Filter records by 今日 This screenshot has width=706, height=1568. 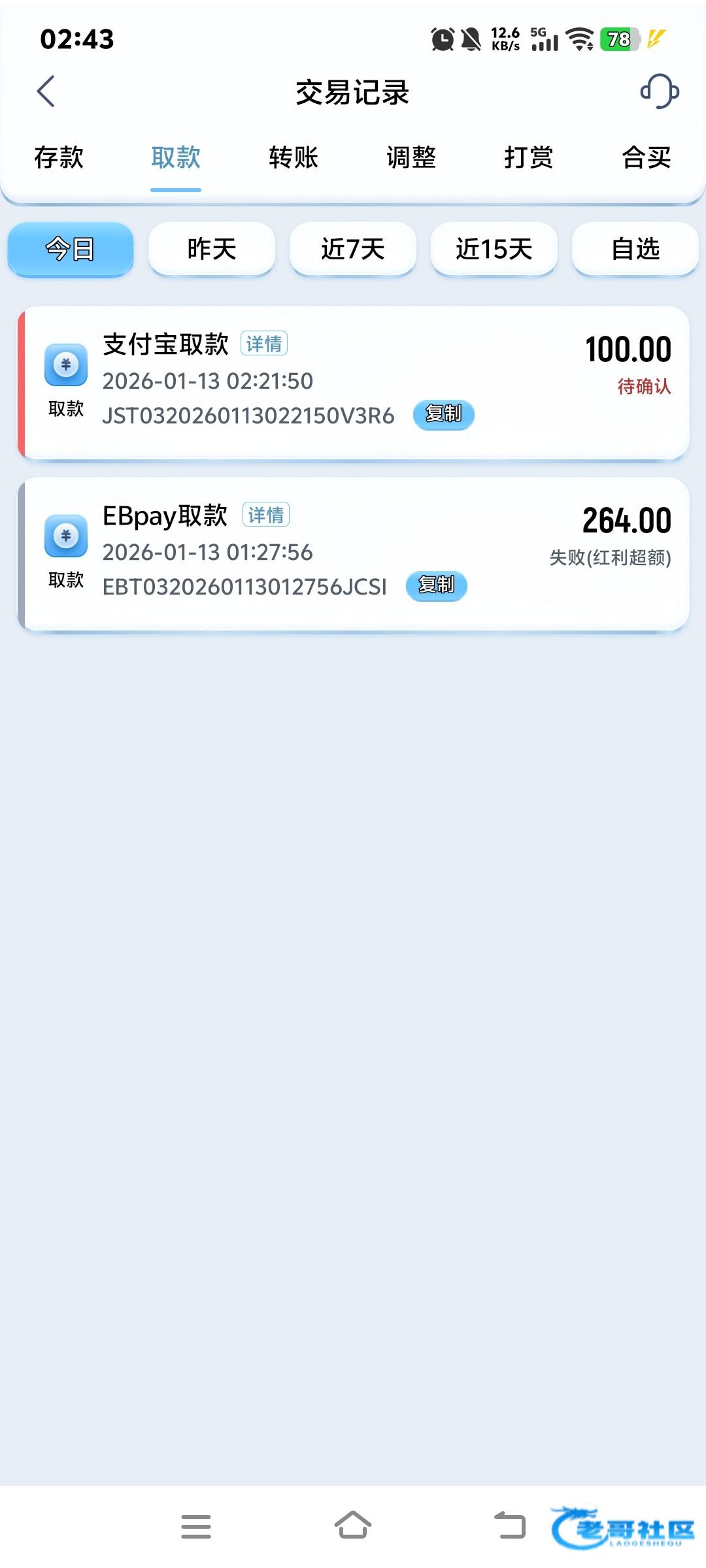[x=71, y=249]
